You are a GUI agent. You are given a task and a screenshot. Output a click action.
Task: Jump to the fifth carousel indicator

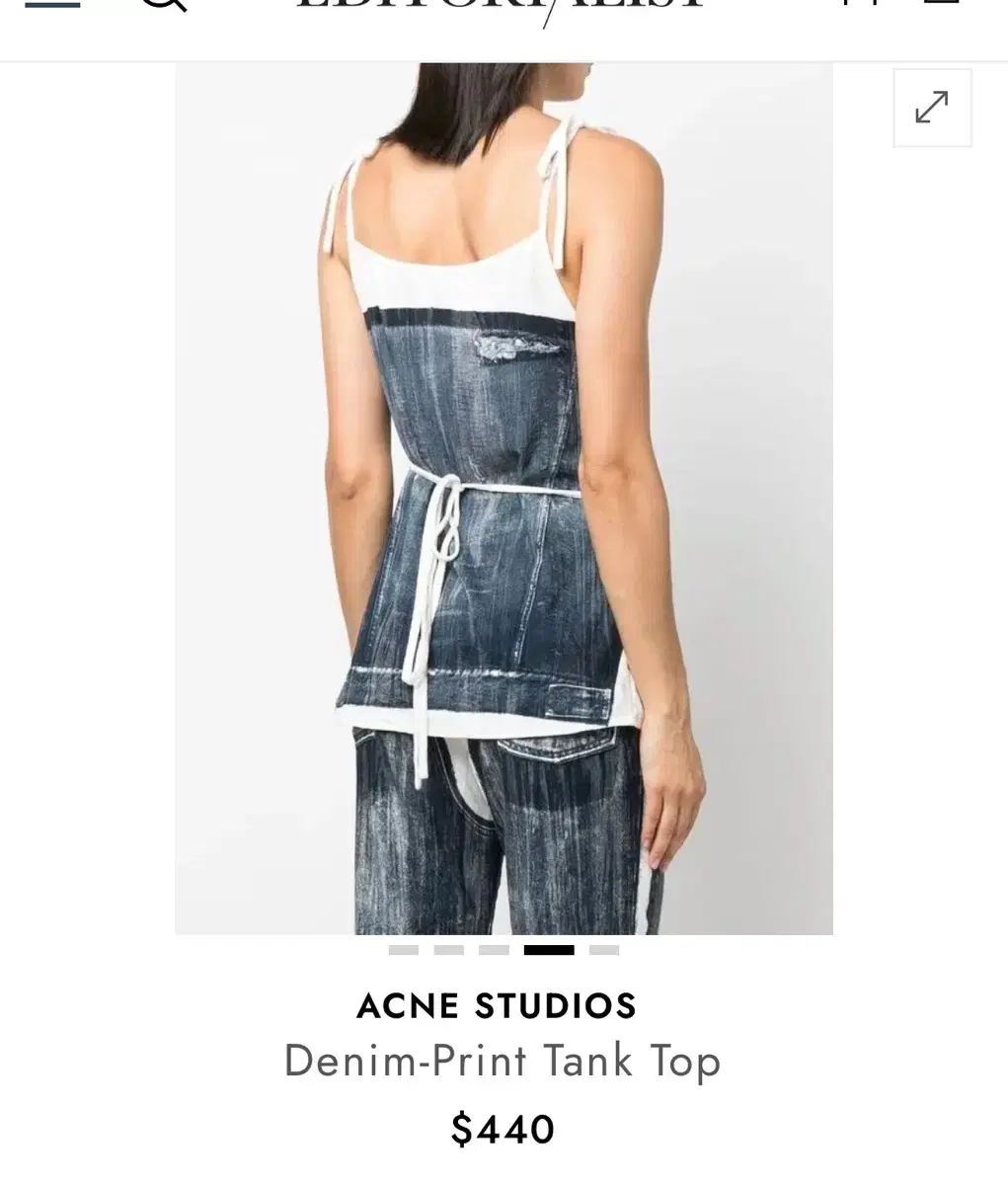tap(602, 951)
